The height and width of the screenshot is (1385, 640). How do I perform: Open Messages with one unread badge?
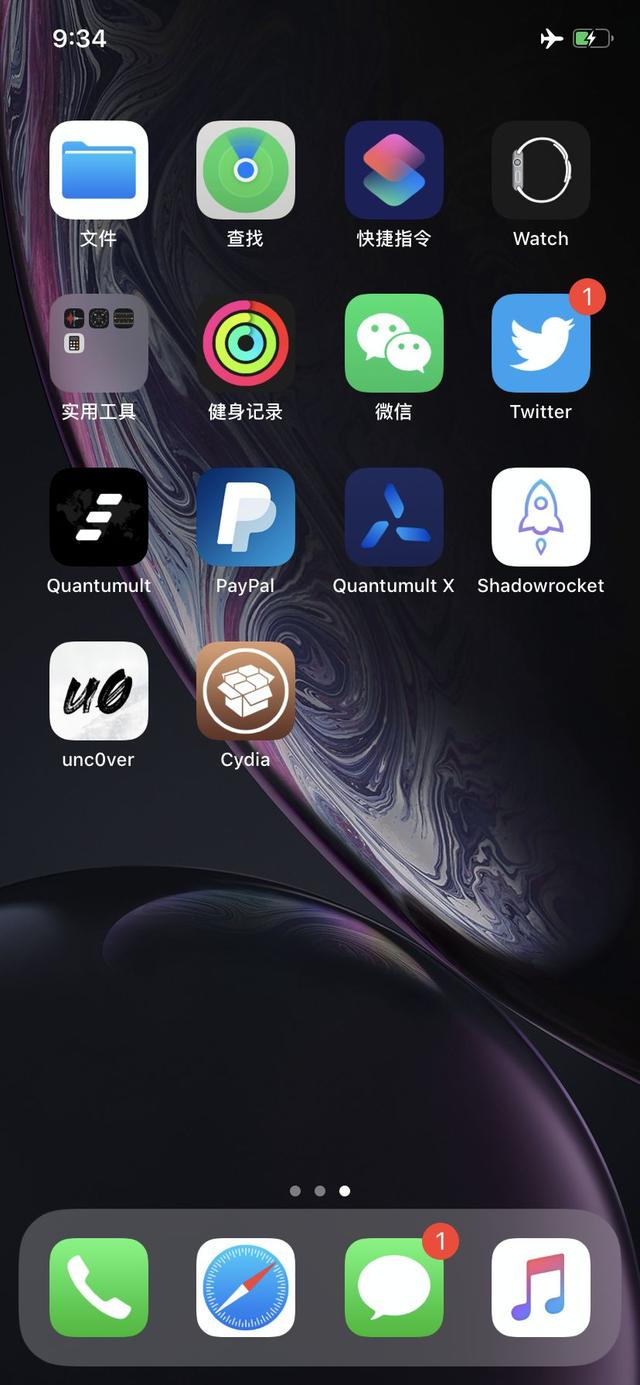coord(393,1287)
